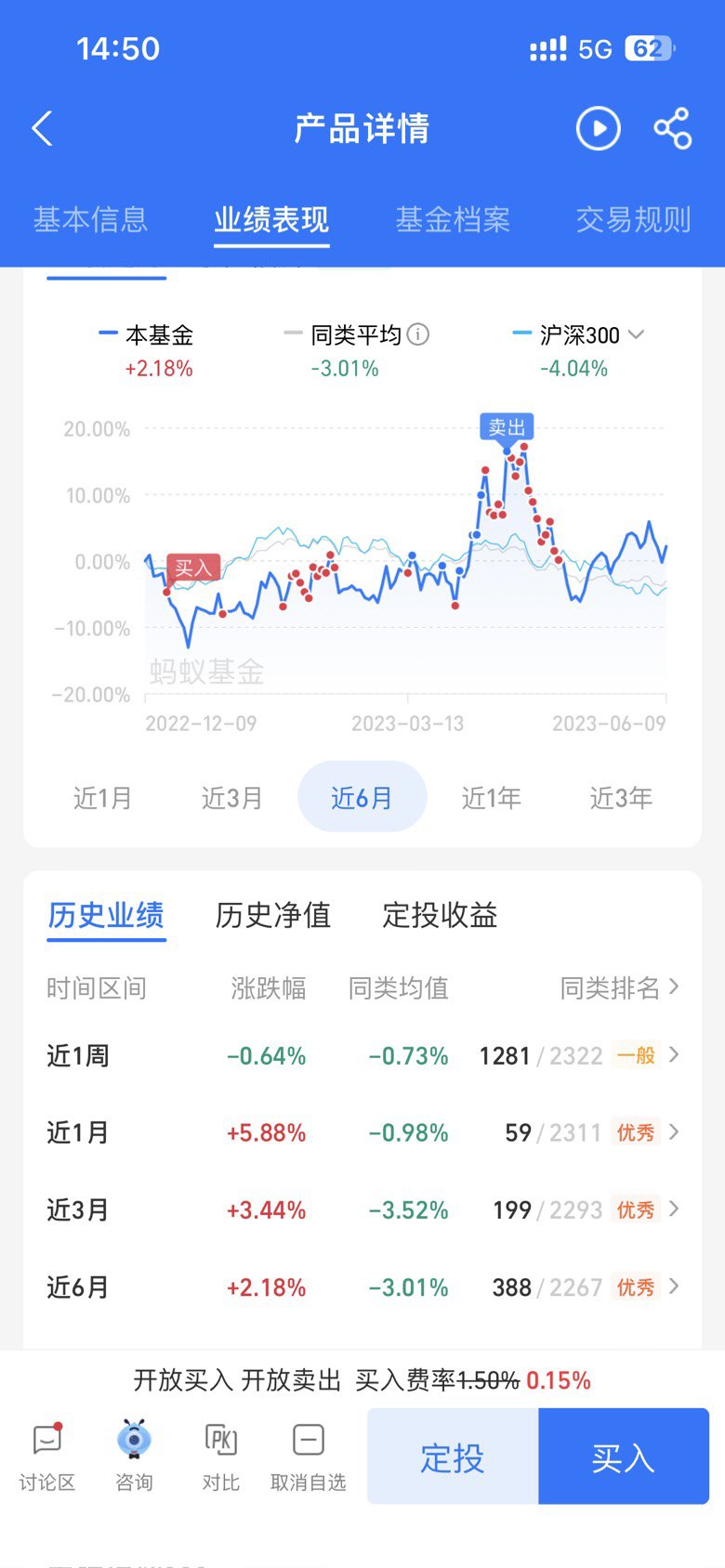Image resolution: width=725 pixels, height=1568 pixels.
Task: Select the 近1月 chart range
Action: [x=103, y=797]
